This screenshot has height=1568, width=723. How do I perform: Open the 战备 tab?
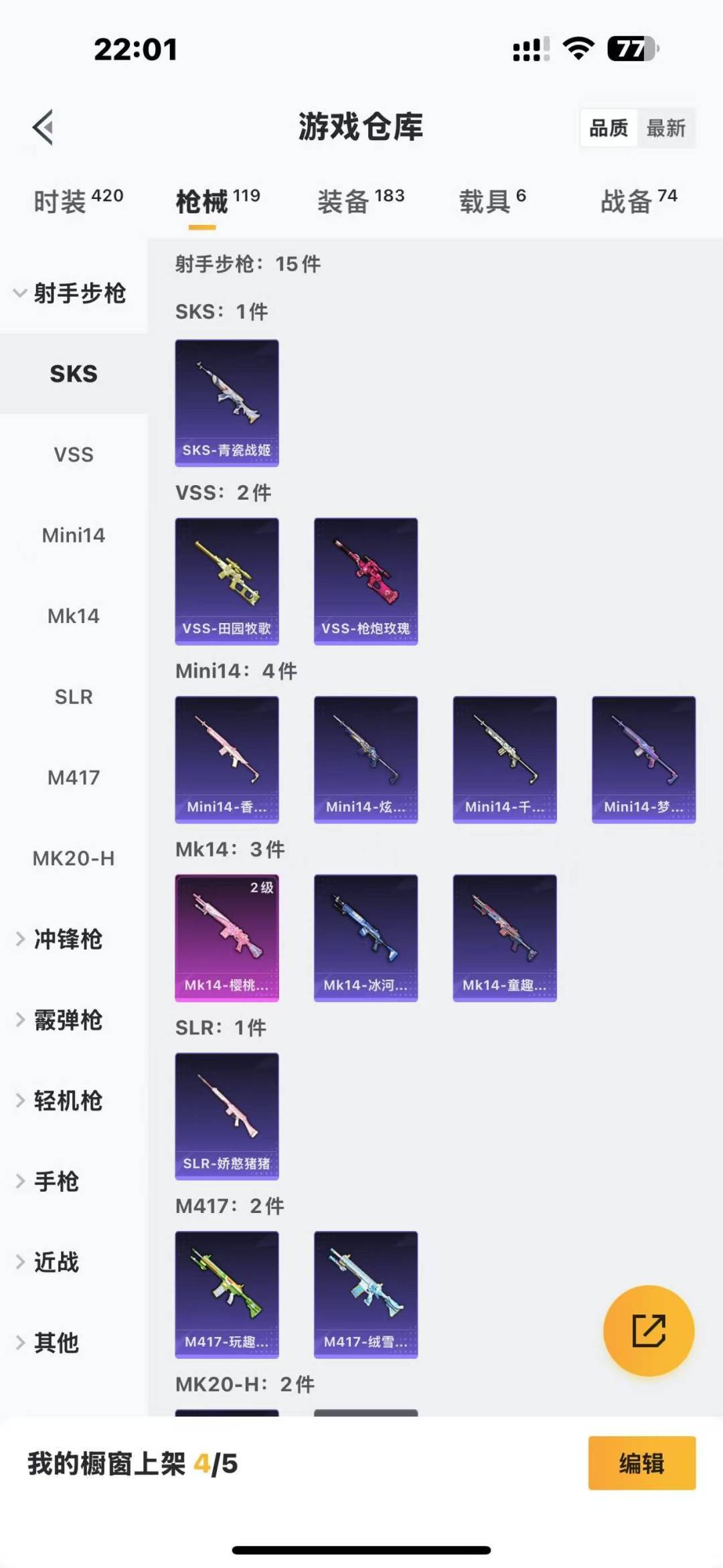coord(639,200)
